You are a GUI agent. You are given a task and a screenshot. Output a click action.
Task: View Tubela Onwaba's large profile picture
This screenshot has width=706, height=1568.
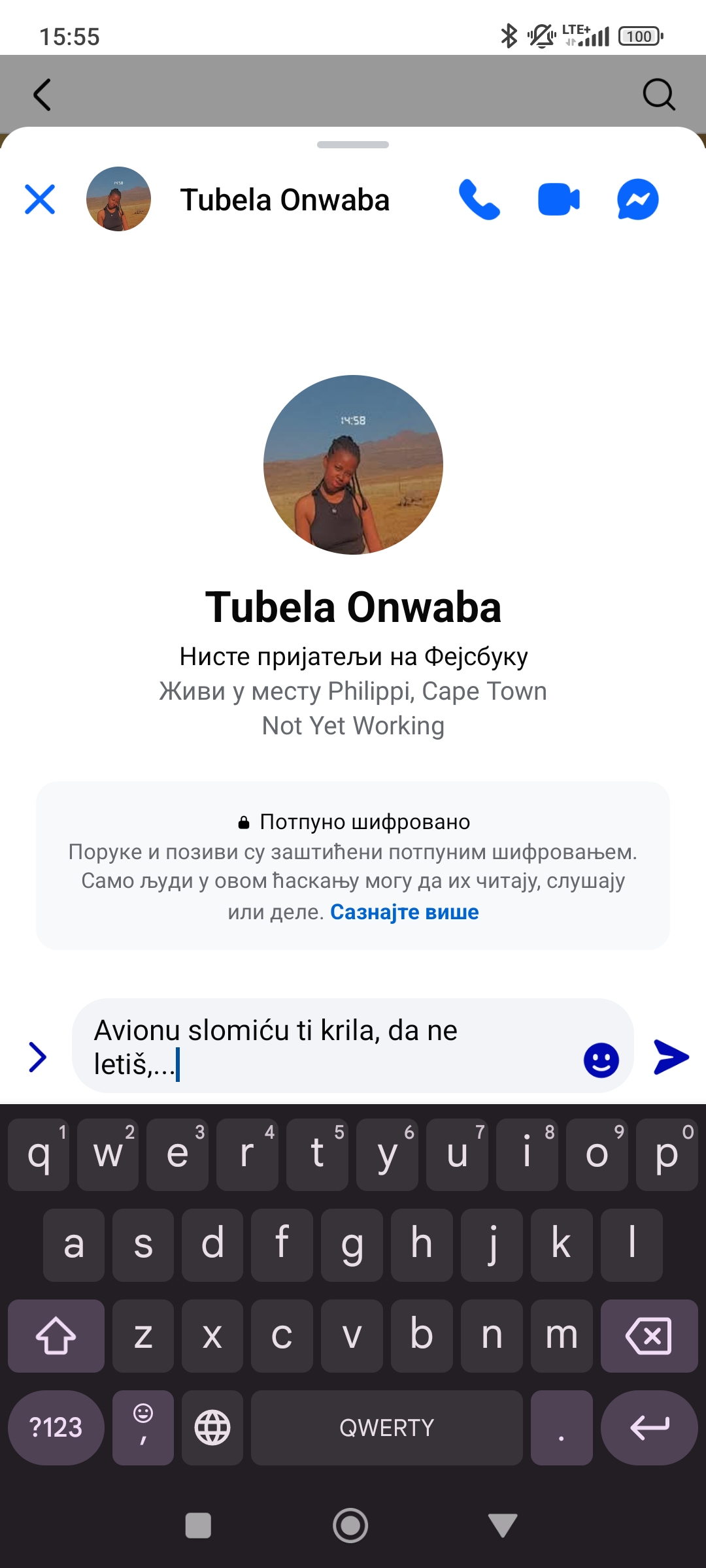[x=353, y=465]
